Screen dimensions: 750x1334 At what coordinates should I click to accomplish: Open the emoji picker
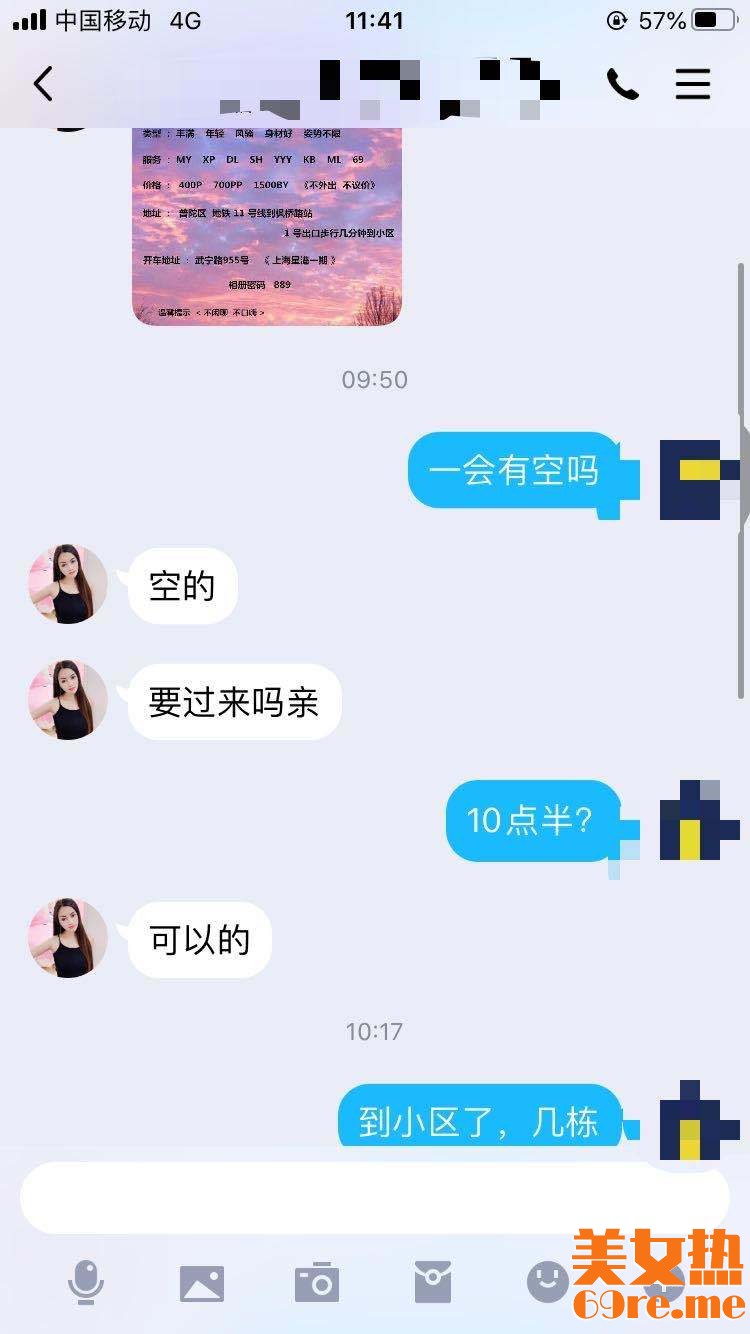[547, 1282]
